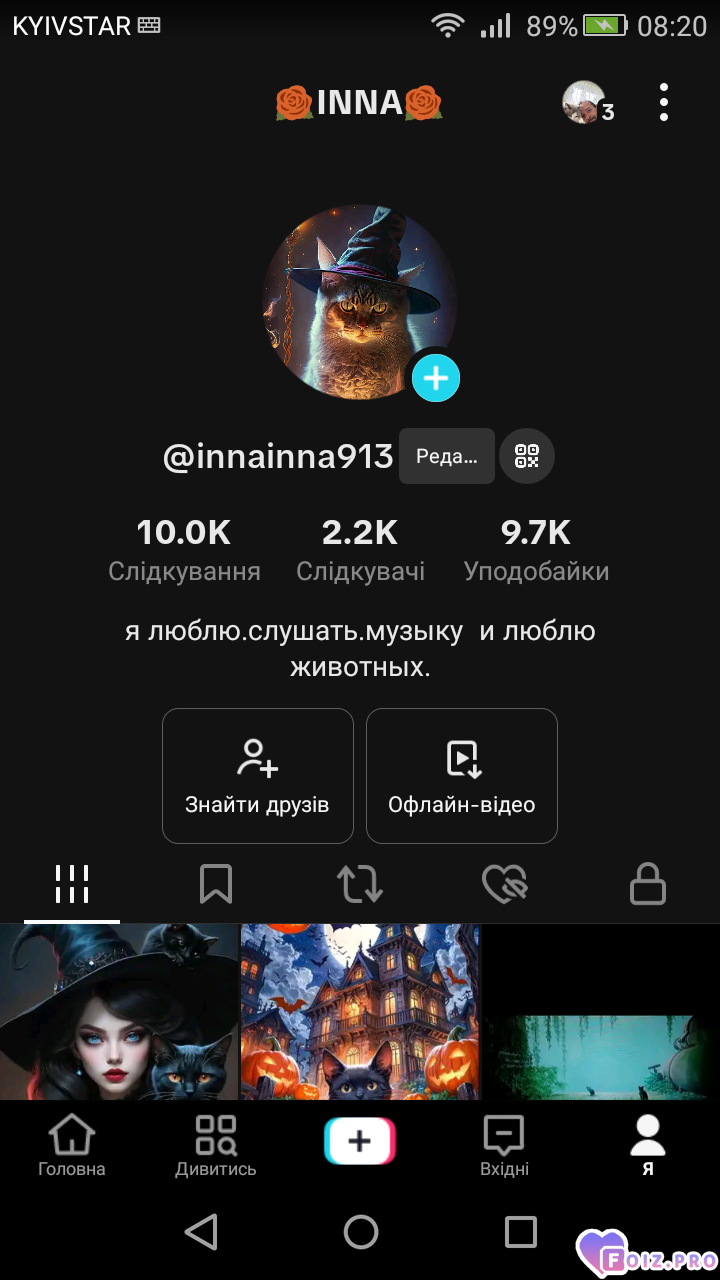
Task: Open the Уподобайки likes count
Action: 536,550
